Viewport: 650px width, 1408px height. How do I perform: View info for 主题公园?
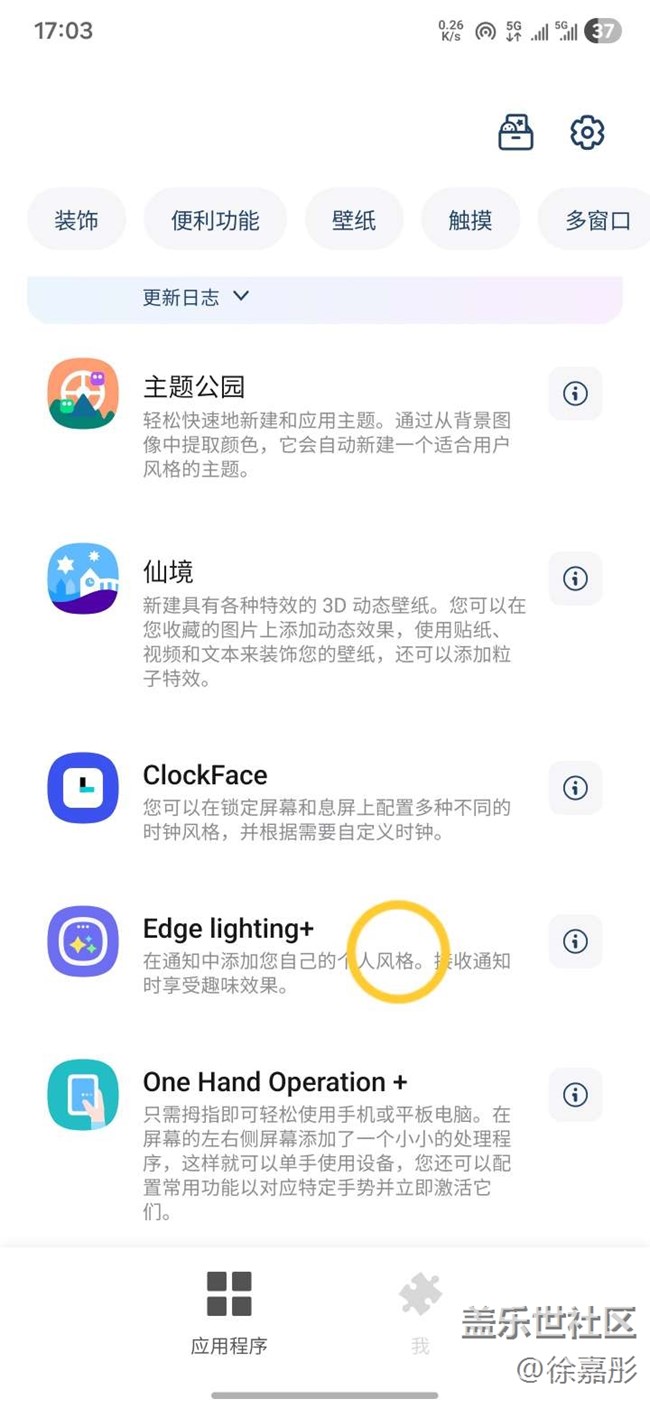point(575,393)
